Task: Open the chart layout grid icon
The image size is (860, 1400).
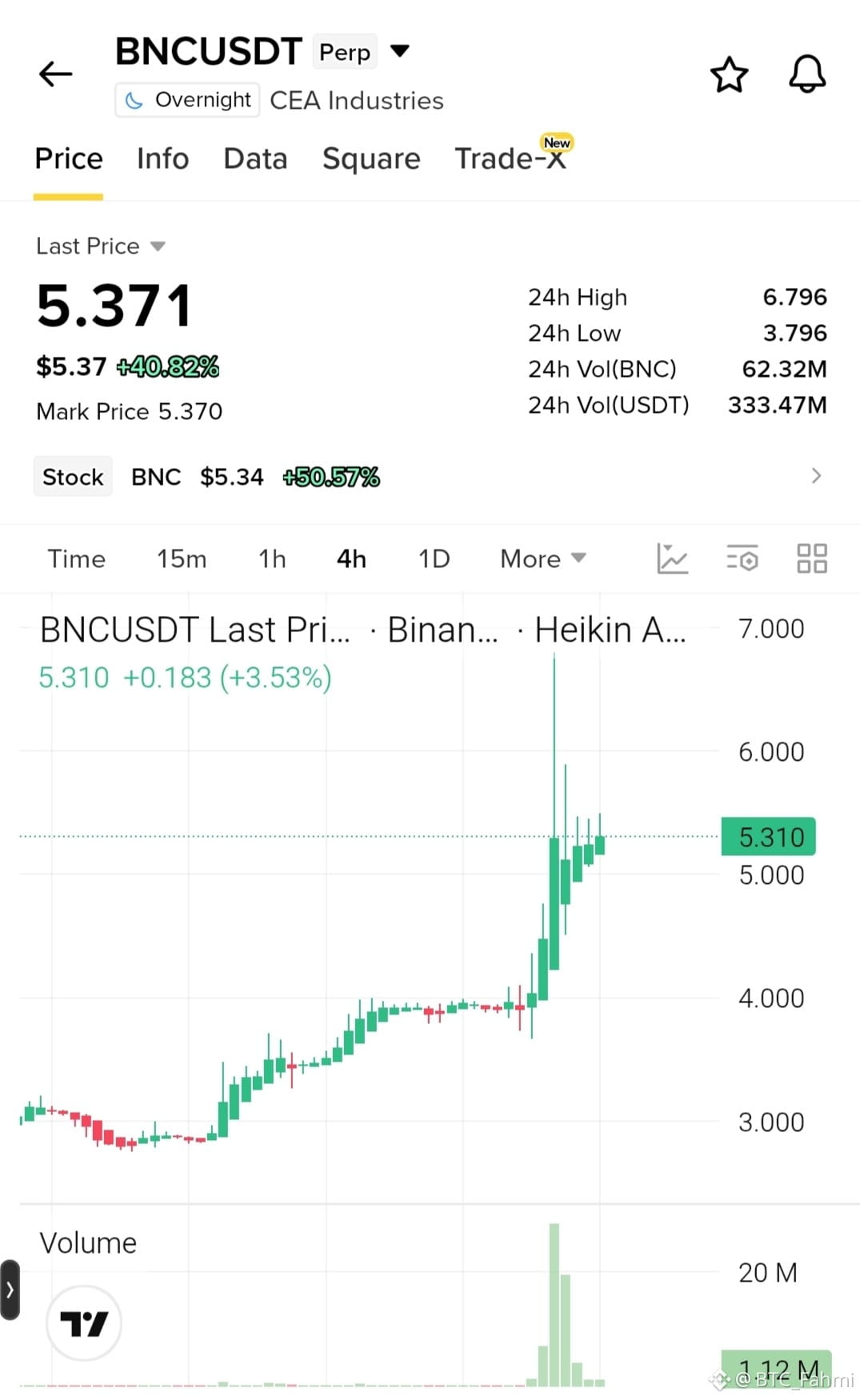Action: (812, 558)
